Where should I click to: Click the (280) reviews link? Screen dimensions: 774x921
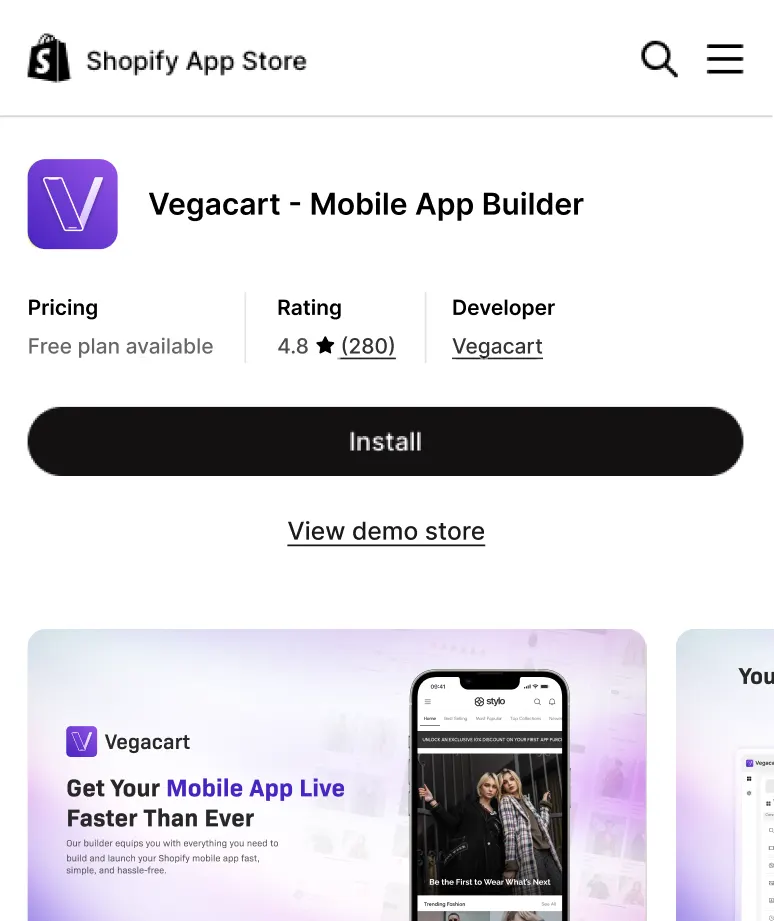[368, 346]
